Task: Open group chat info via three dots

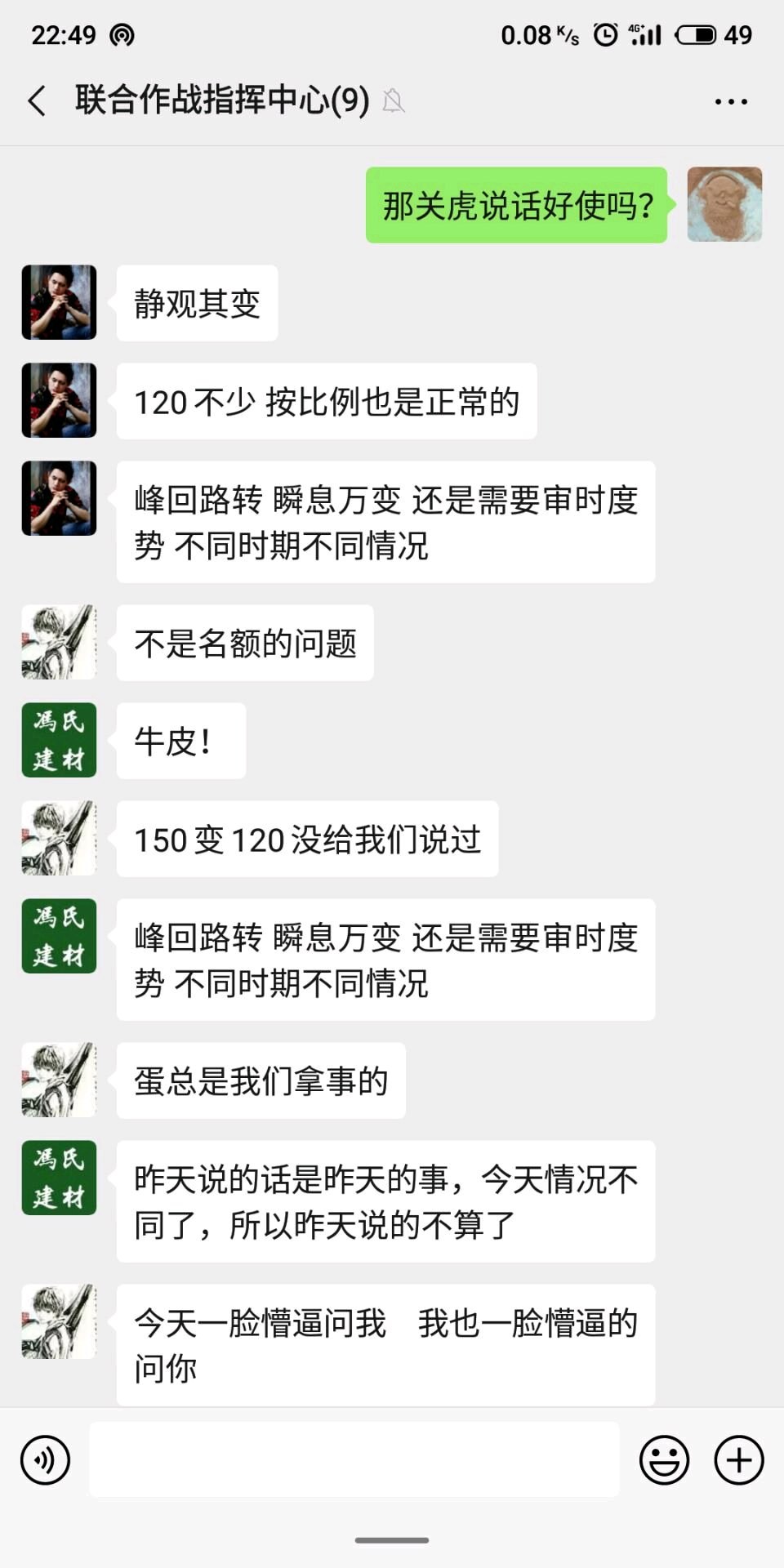Action: point(730,101)
